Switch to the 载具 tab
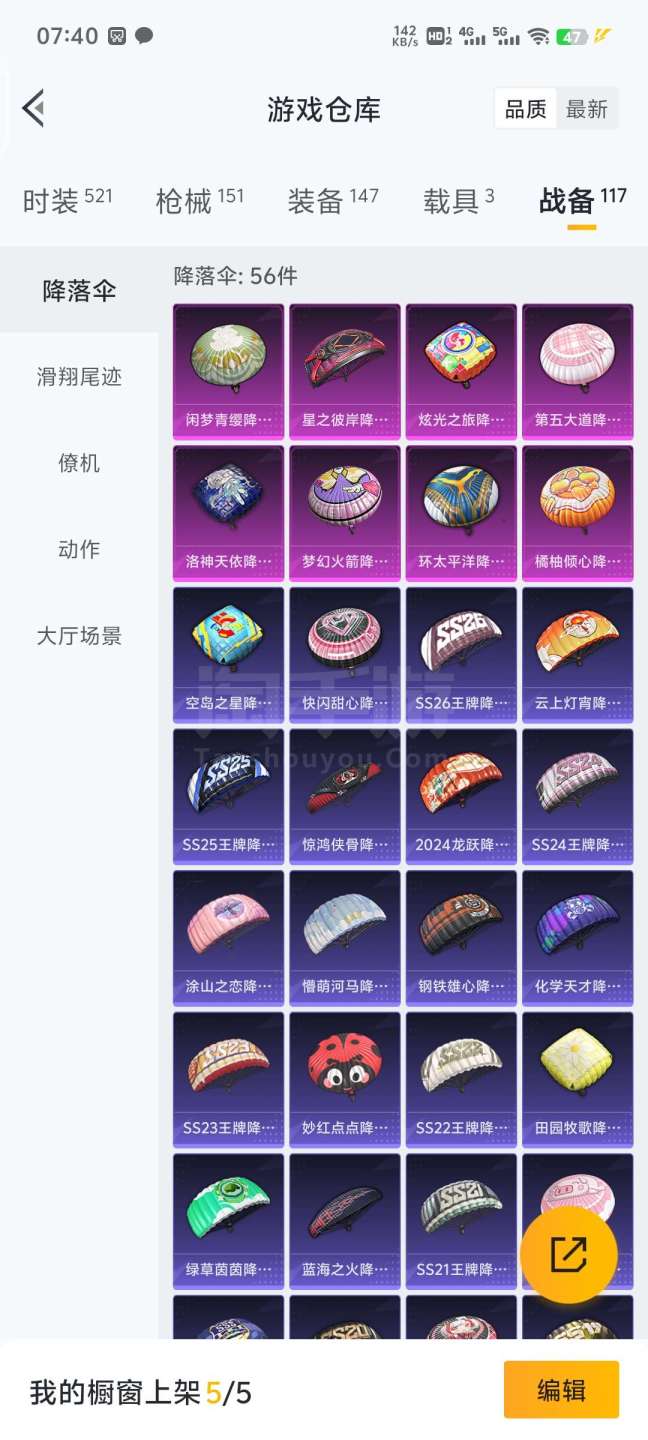The height and width of the screenshot is (1440, 648). (x=458, y=200)
